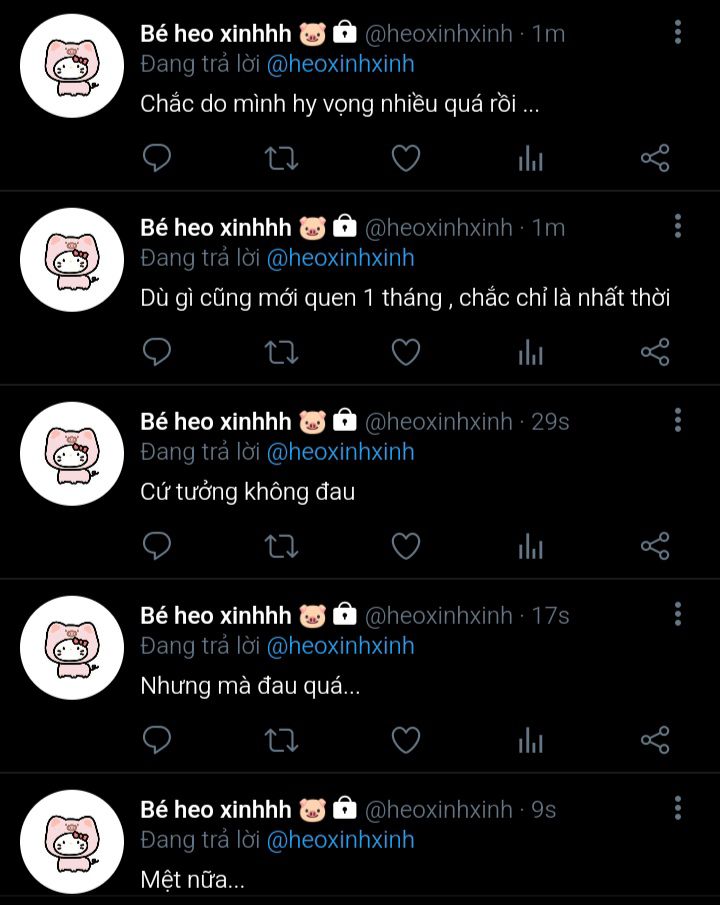Screen dimensions: 720x905
Task: Open overflow menu on 'Cứ tưởng không đau' tweet
Action: 678,421
